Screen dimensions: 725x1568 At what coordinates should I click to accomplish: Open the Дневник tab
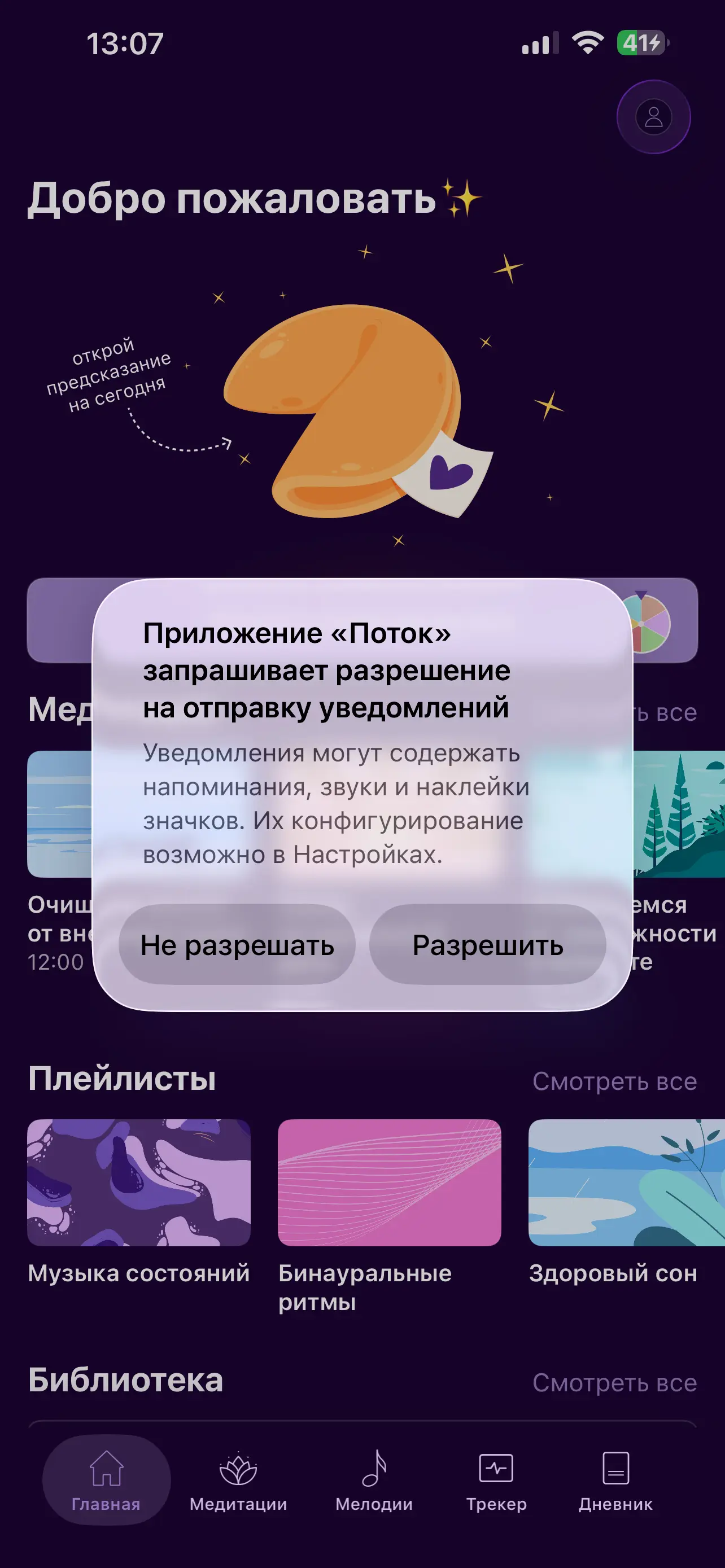(x=615, y=1481)
